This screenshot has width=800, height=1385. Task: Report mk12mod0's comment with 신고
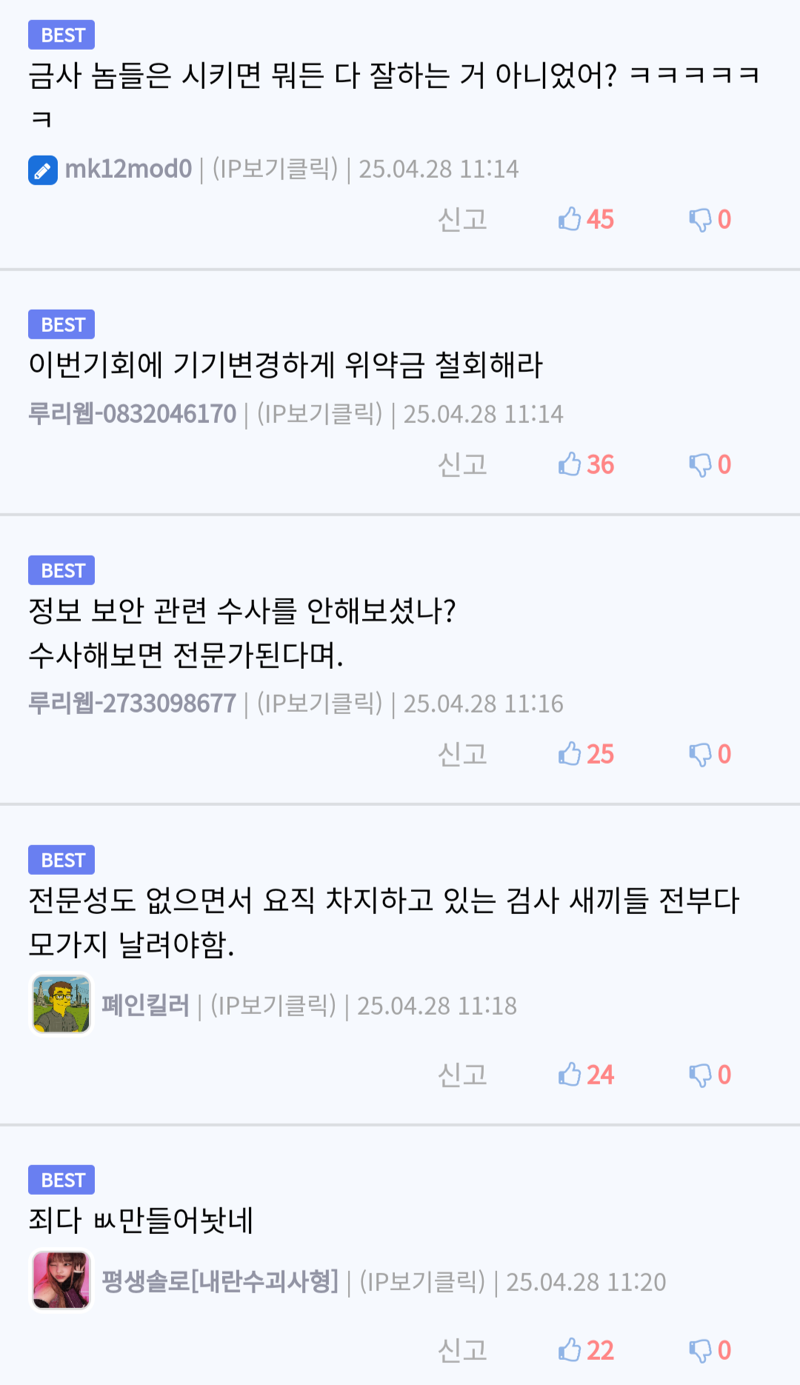coord(462,219)
